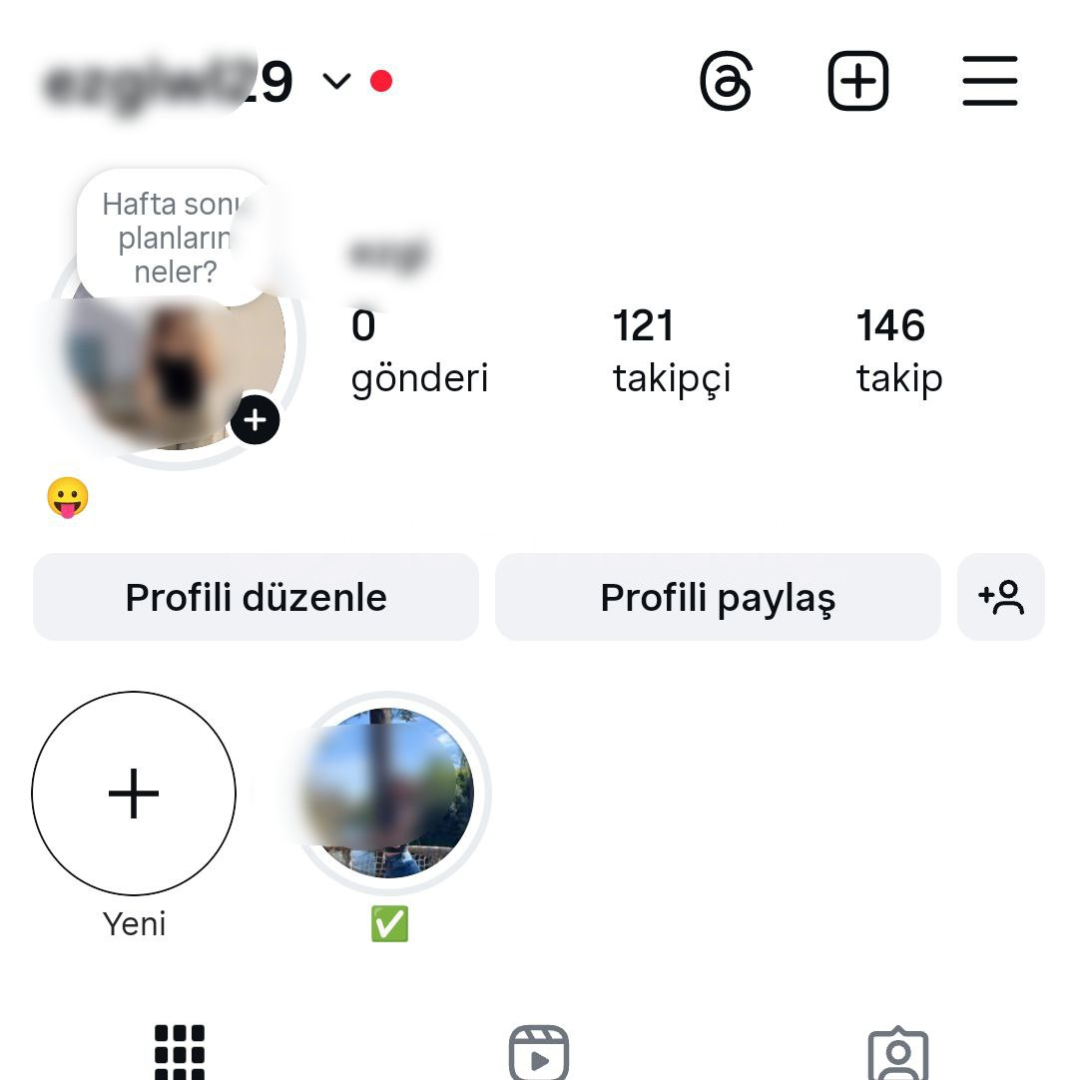Expand the account switcher chevron

tap(338, 81)
